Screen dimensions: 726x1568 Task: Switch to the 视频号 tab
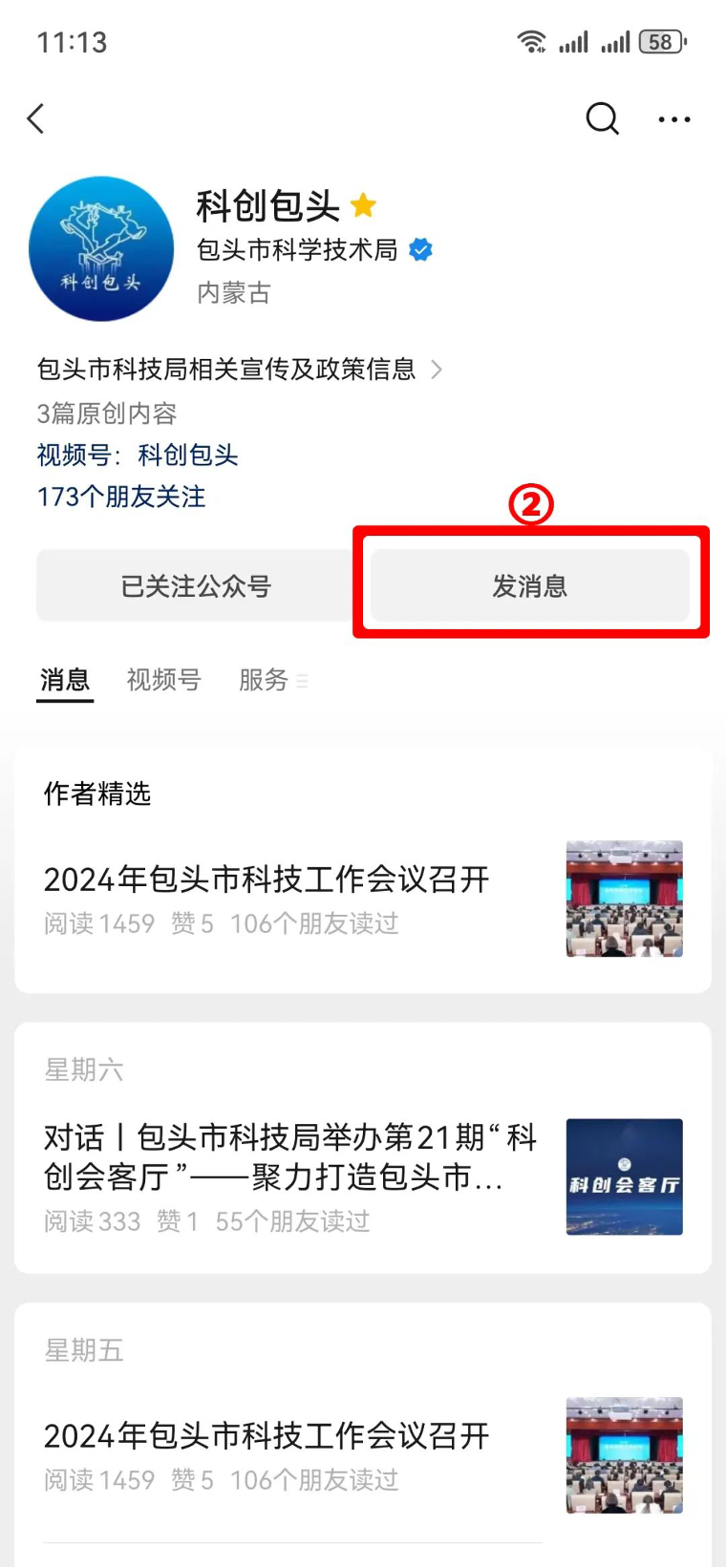(x=163, y=680)
